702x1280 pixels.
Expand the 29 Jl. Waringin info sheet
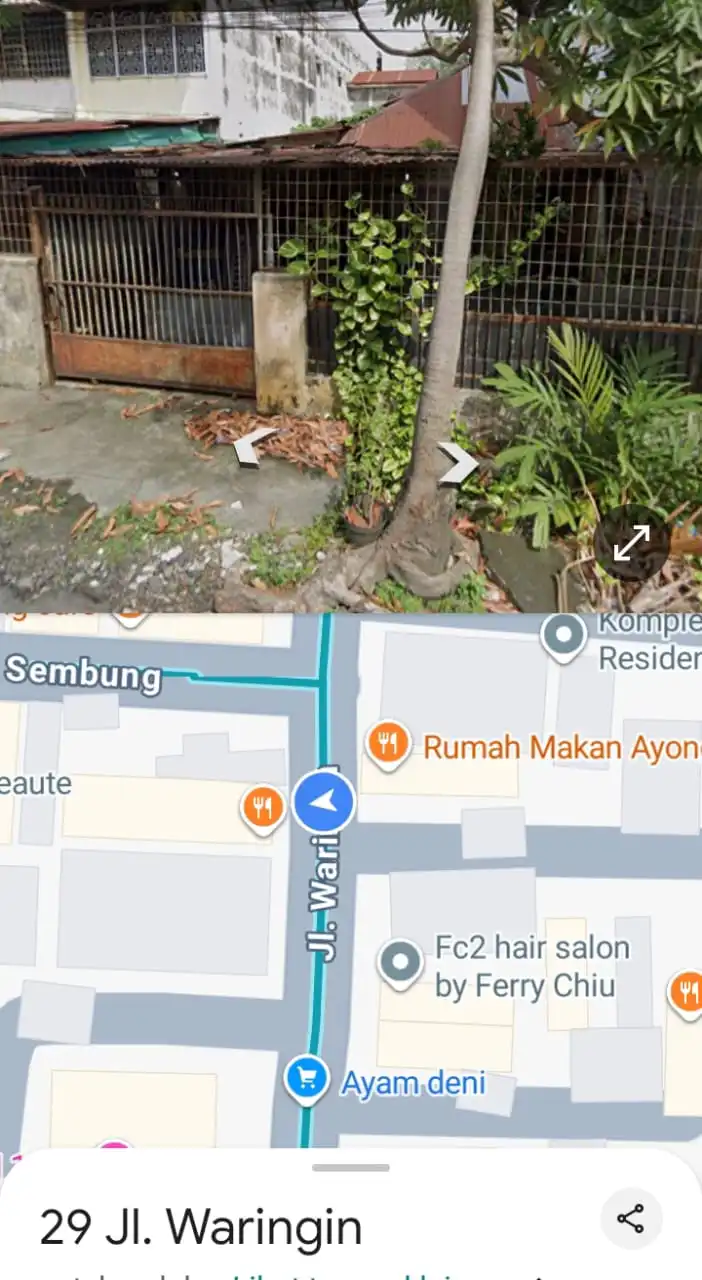350,1168
